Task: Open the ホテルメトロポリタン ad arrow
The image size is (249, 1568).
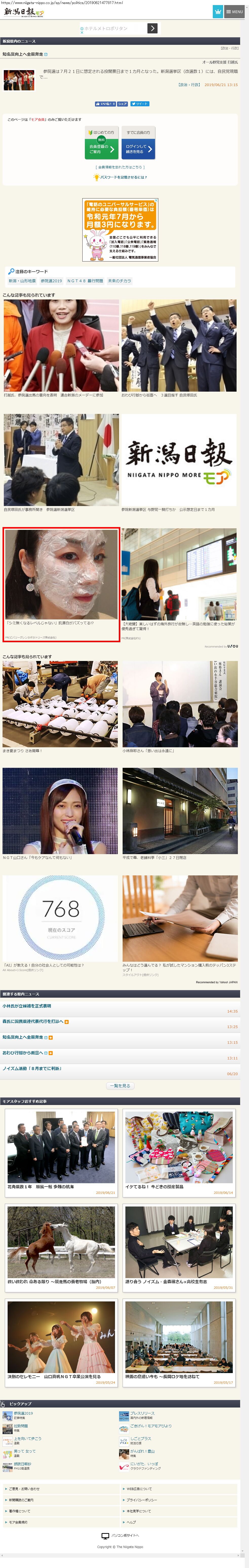Action: pyautogui.click(x=152, y=28)
